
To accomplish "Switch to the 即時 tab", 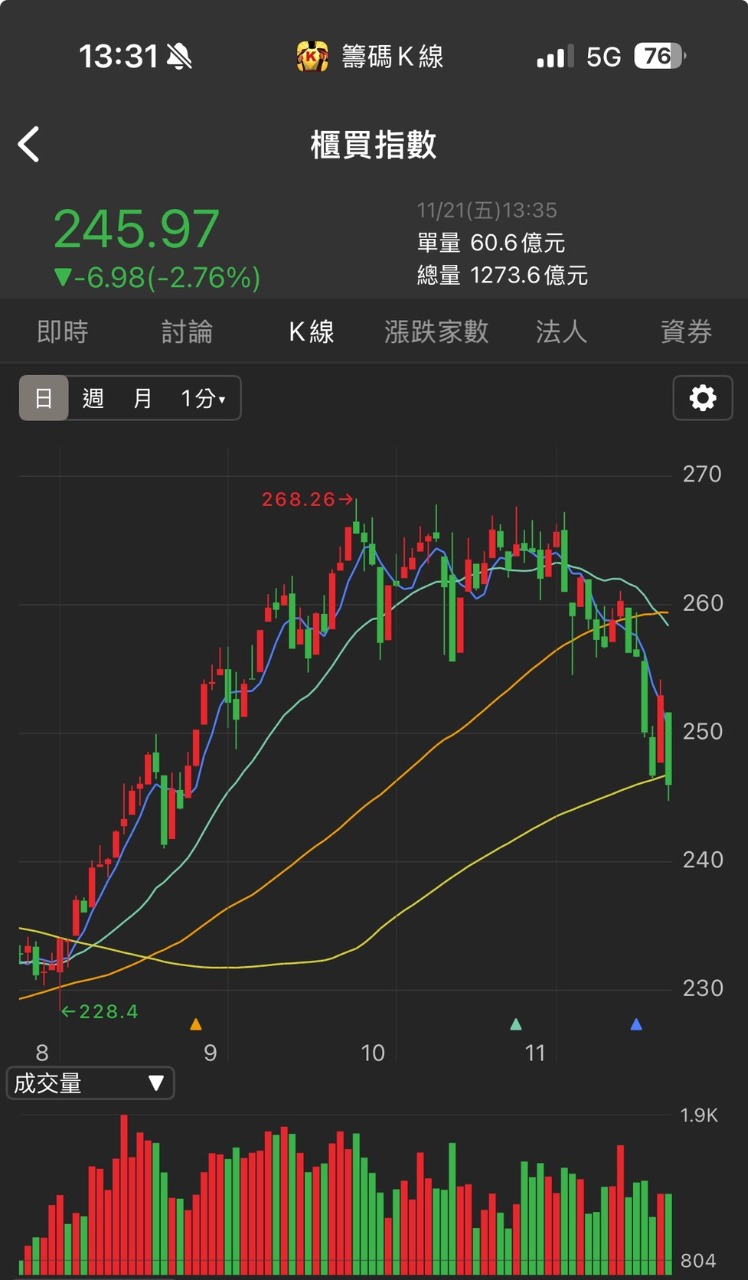I will tap(63, 332).
